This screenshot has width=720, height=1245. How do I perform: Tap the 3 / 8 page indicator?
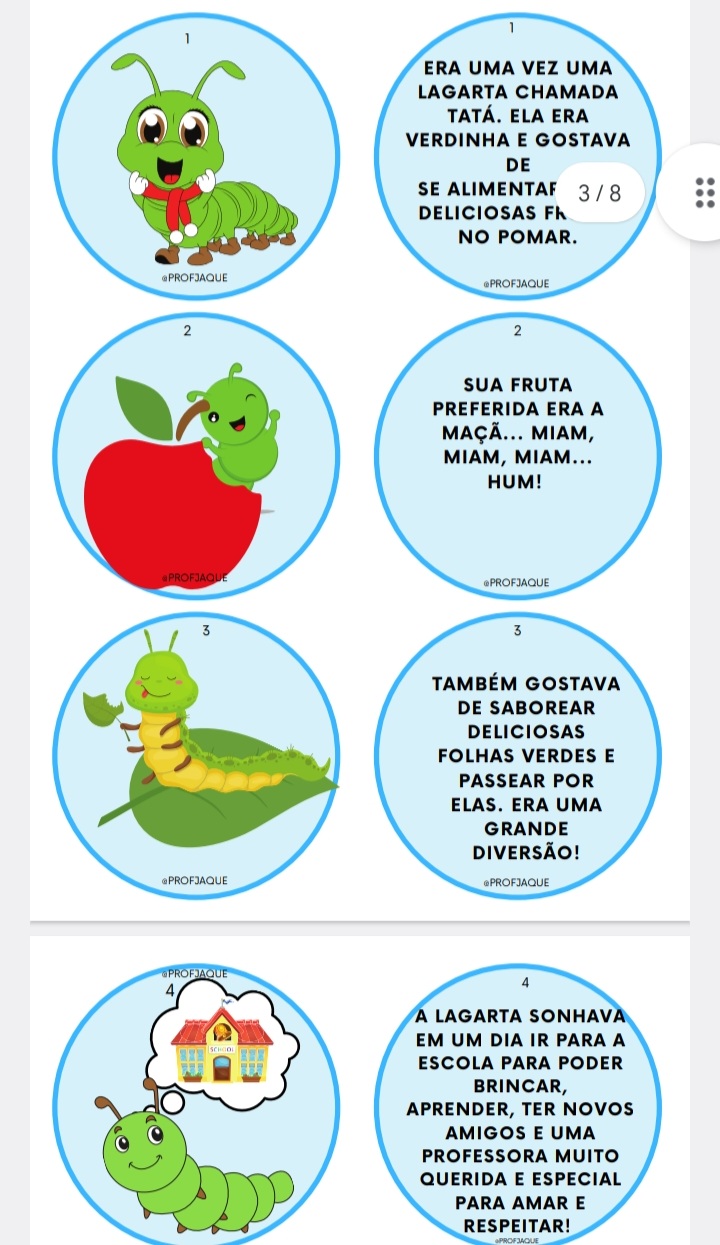pyautogui.click(x=599, y=193)
